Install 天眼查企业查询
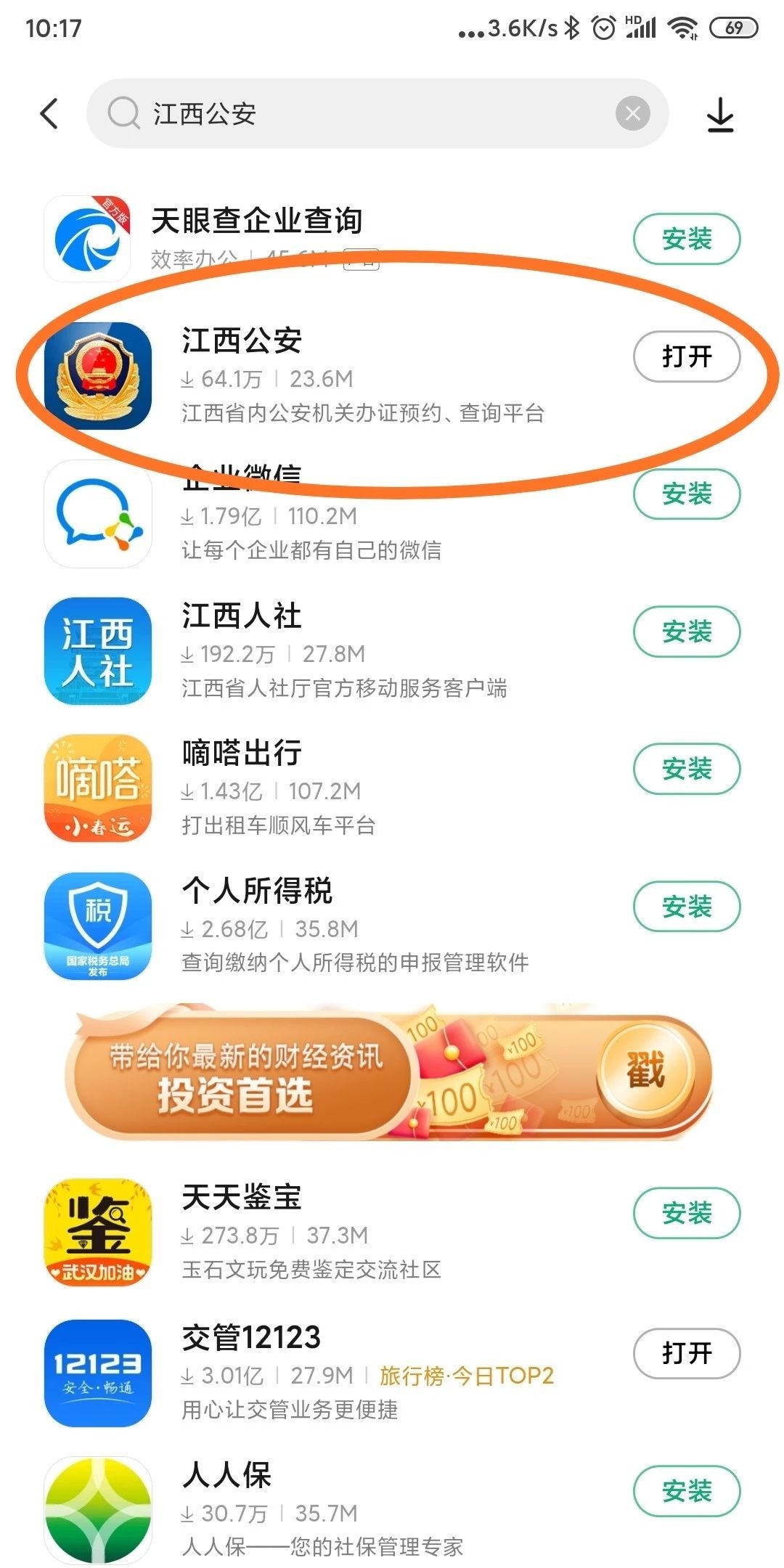The width and height of the screenshot is (784, 1568). 687,239
